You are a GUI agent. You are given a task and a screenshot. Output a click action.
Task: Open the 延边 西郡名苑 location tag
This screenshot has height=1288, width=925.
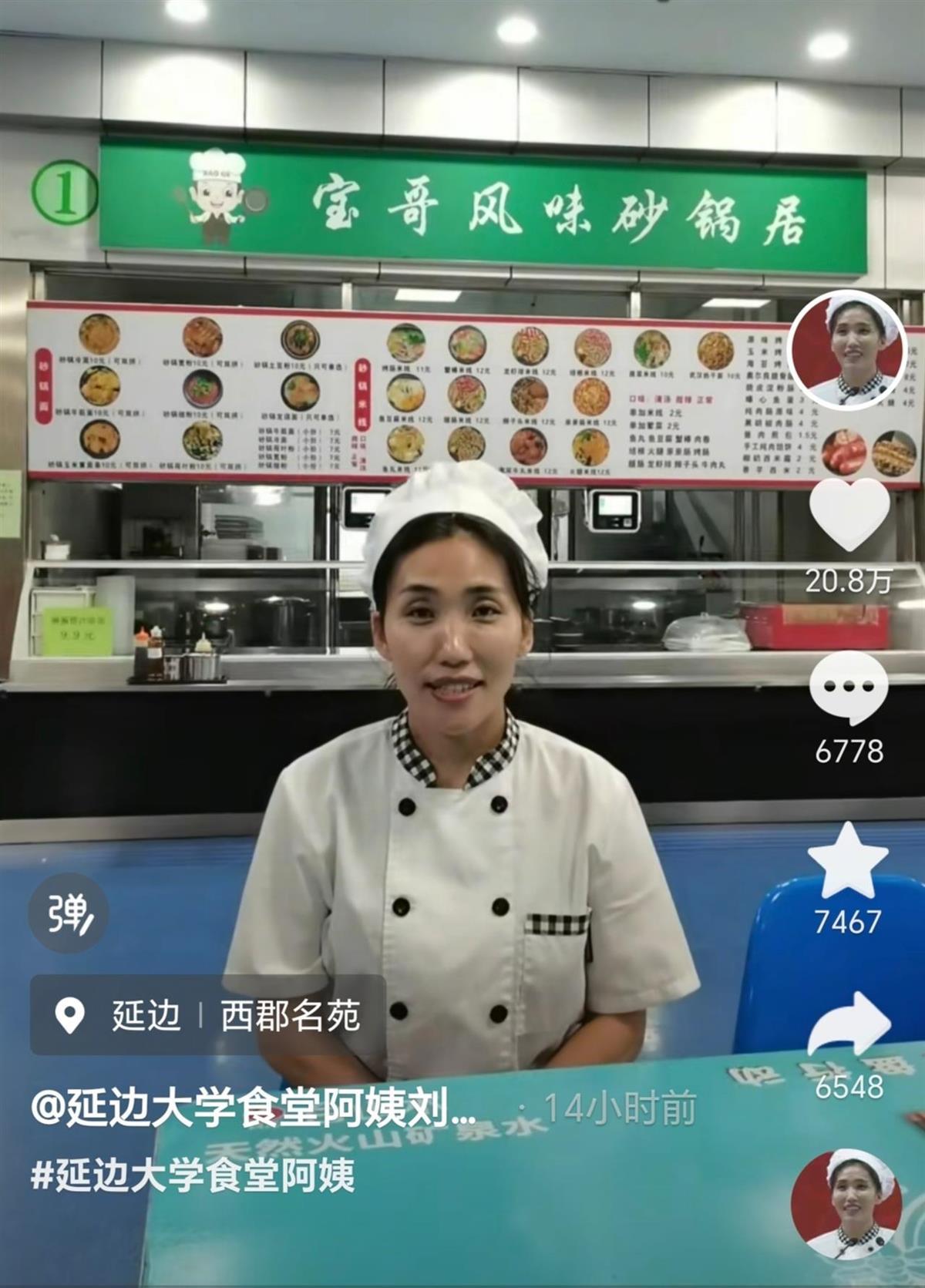pyautogui.click(x=208, y=1015)
